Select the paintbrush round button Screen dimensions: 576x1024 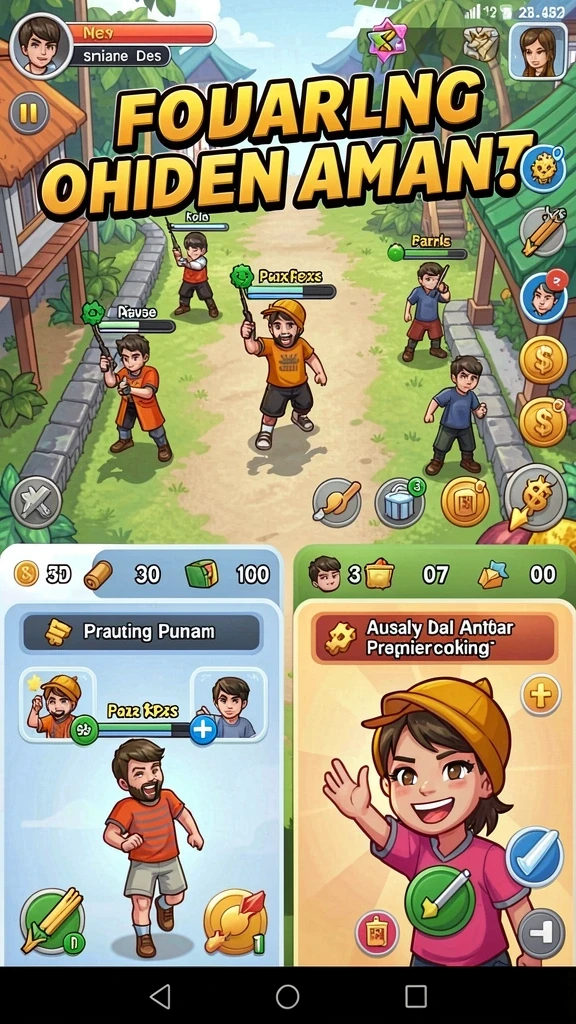[337, 504]
